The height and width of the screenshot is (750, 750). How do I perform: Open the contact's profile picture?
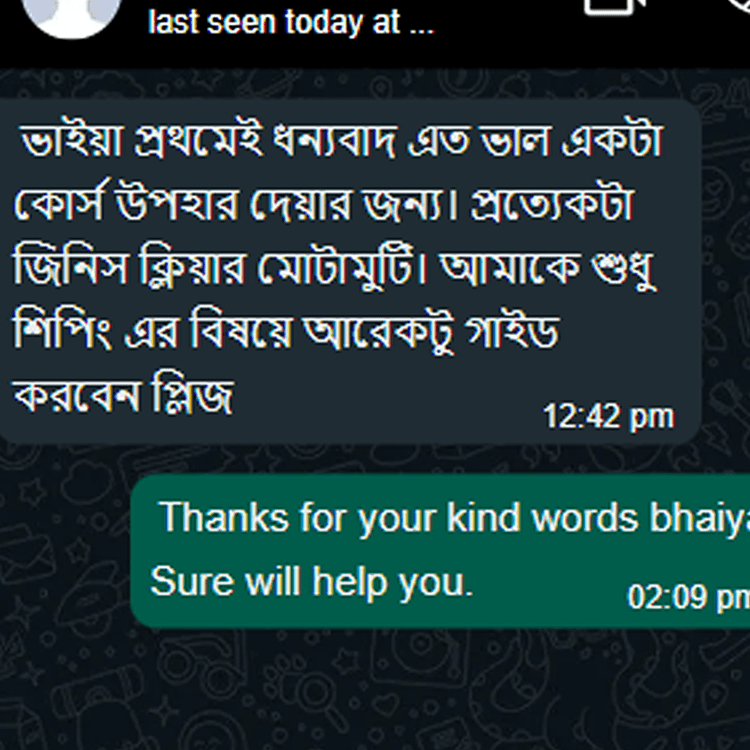[70, 14]
